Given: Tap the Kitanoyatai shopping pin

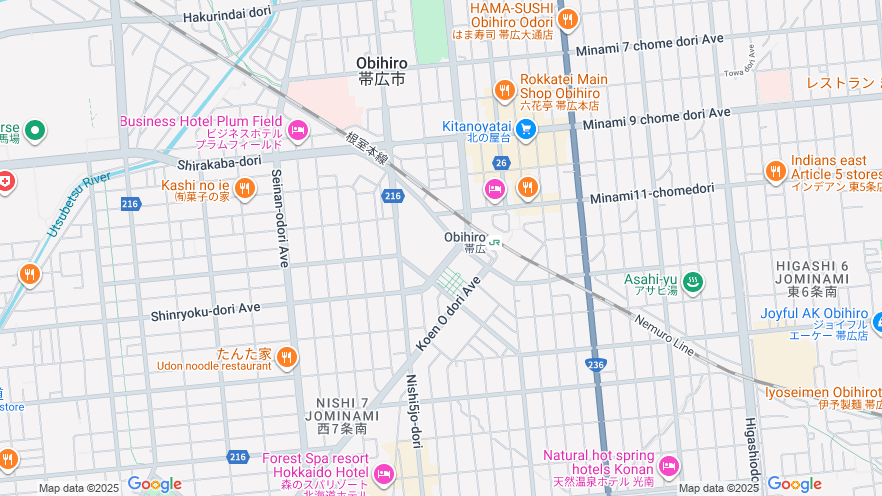Looking at the screenshot, I should [x=525, y=129].
